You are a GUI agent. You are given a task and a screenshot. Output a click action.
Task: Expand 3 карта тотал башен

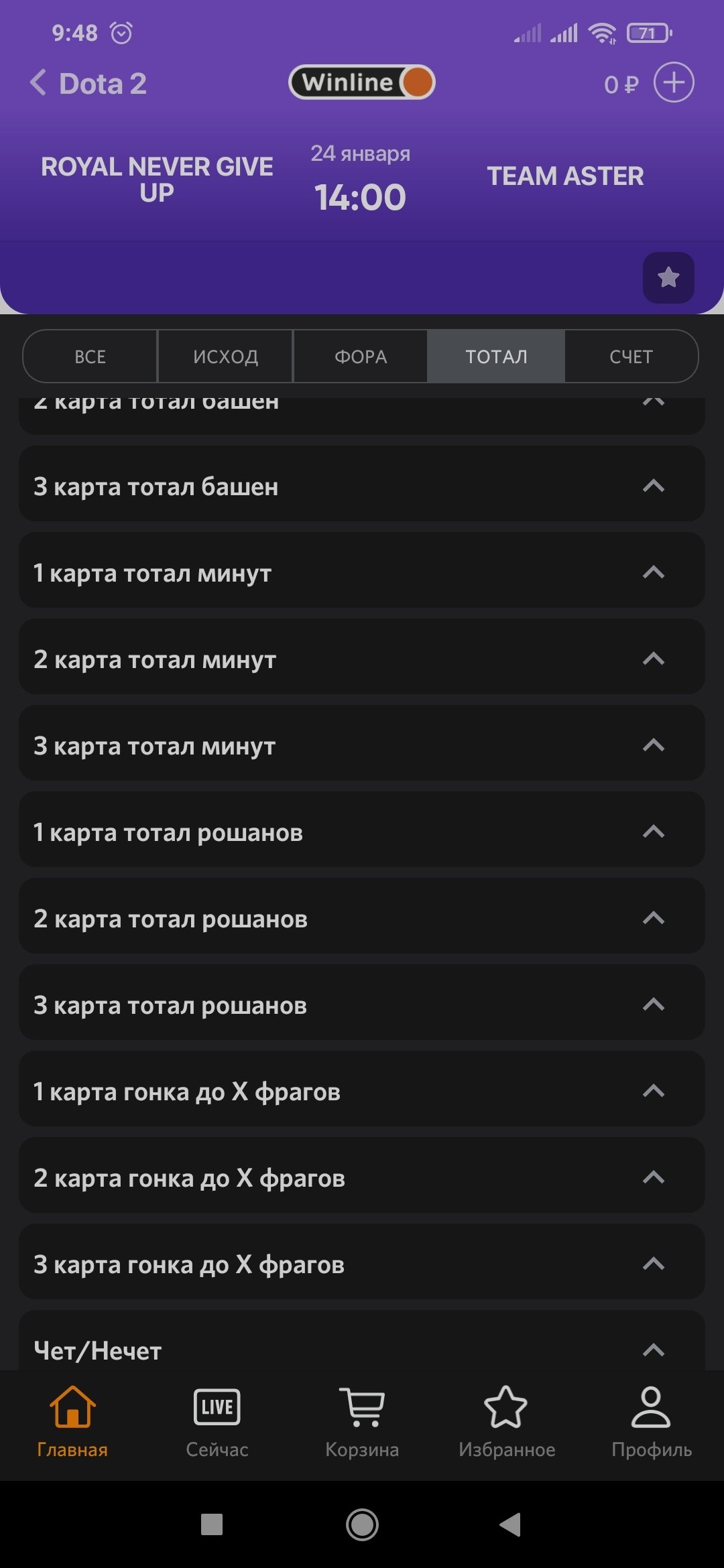tap(362, 486)
